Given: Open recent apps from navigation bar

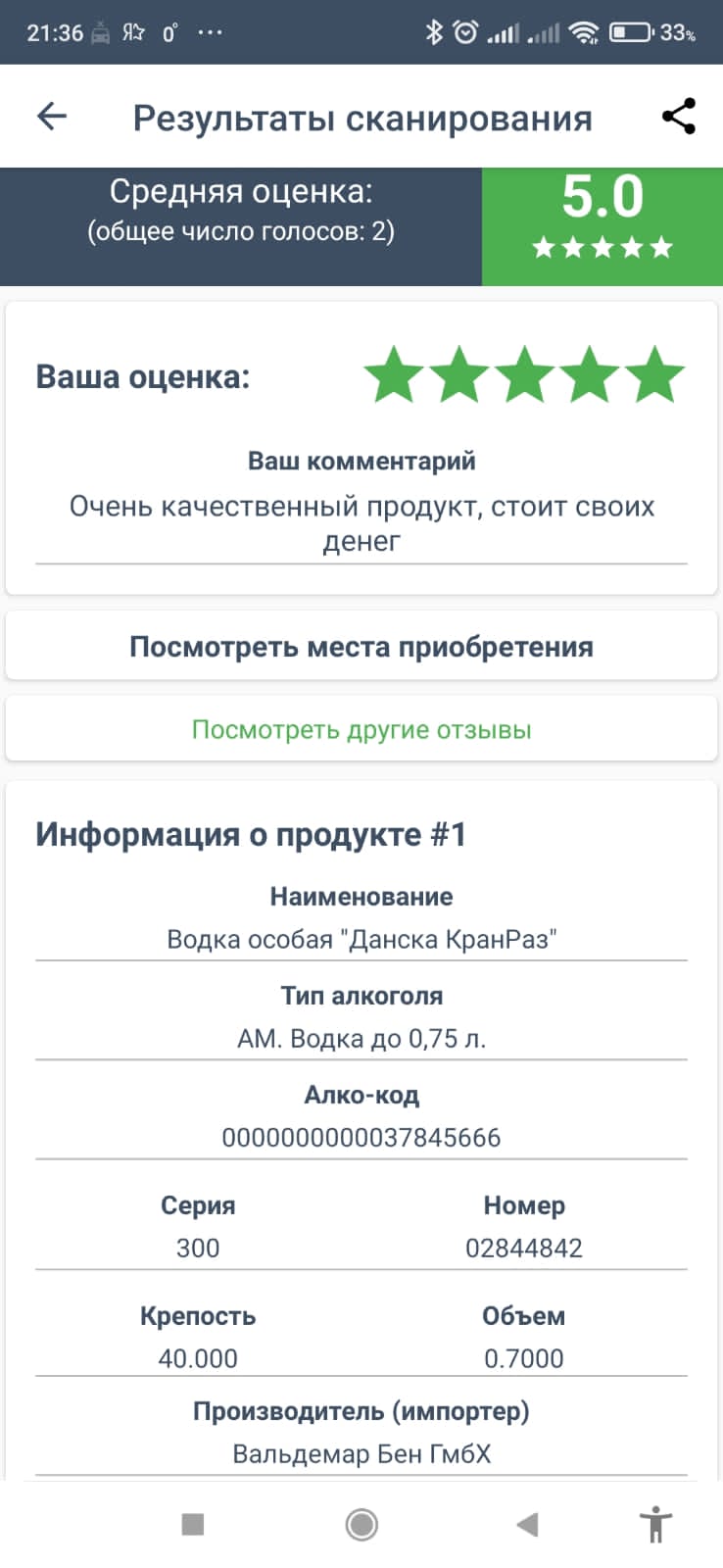Looking at the screenshot, I should pos(193,1524).
